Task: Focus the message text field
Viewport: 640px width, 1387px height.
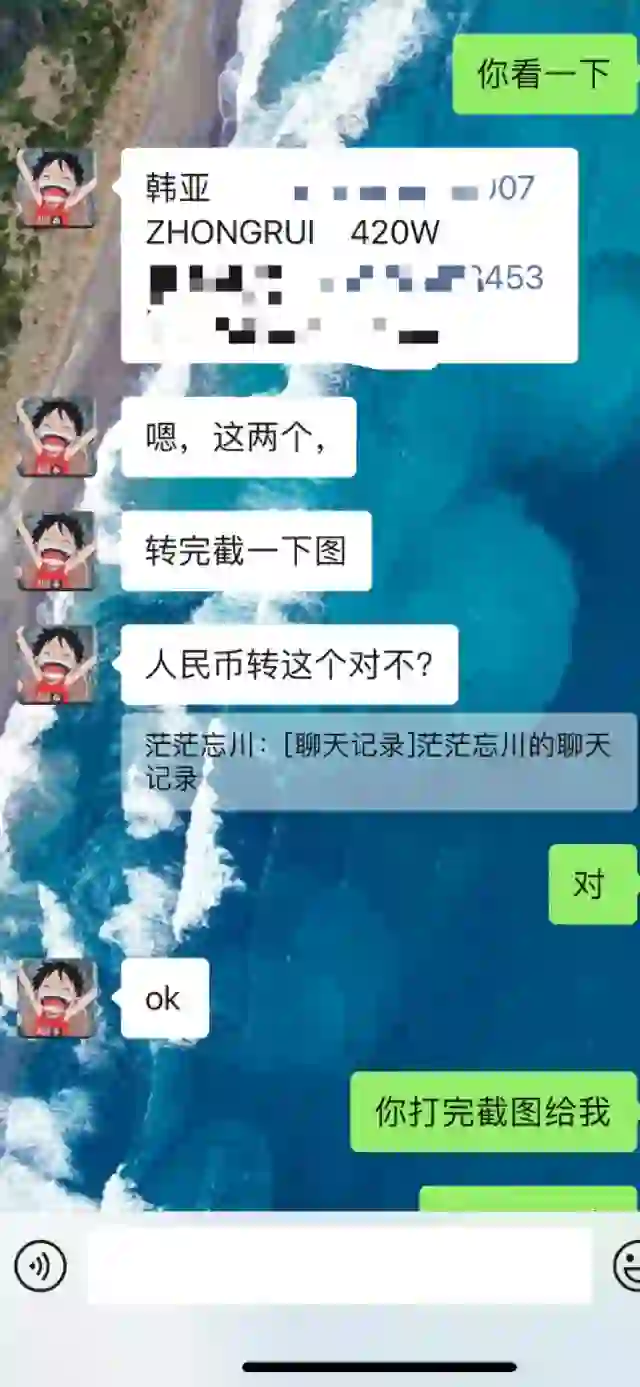Action: 340,1266
